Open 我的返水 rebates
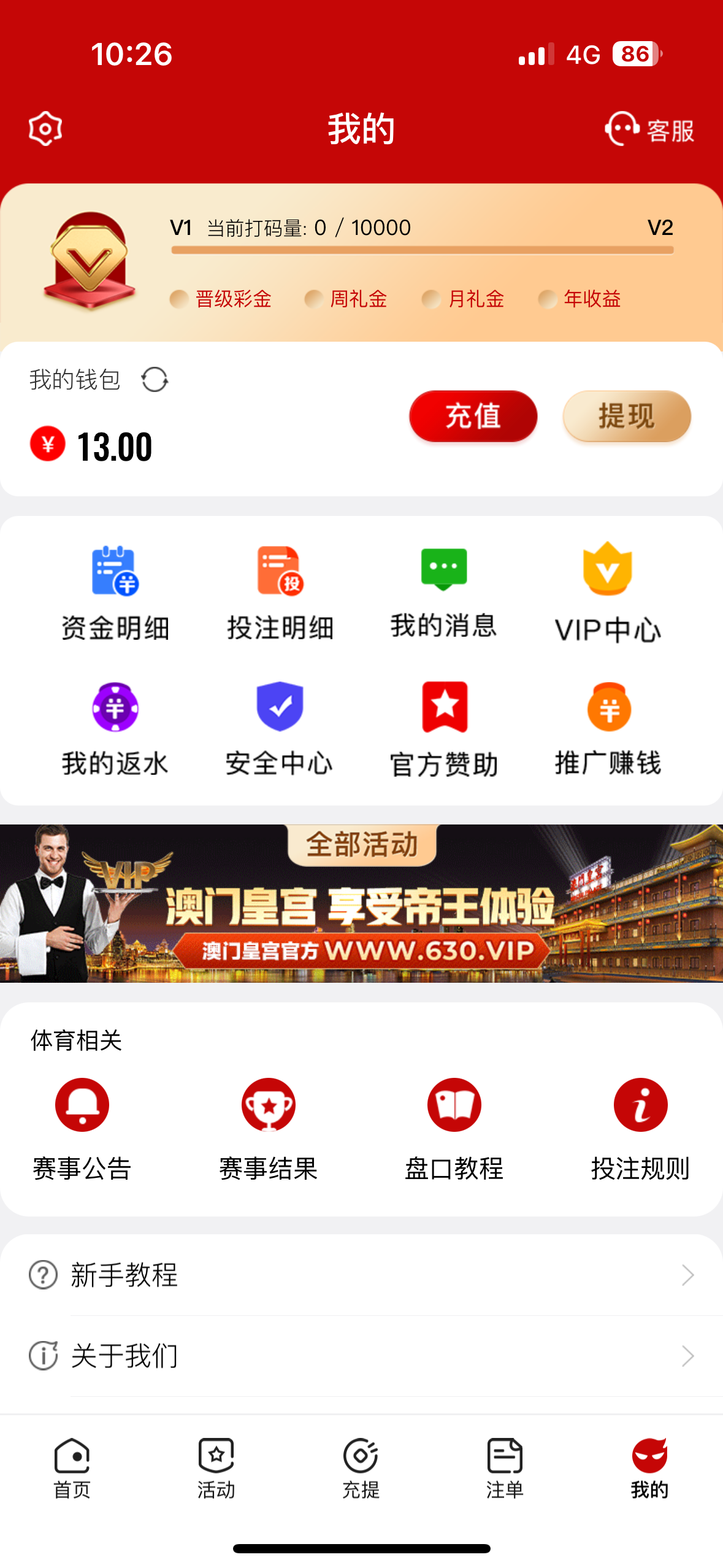The height and width of the screenshot is (1568, 723). (115, 729)
